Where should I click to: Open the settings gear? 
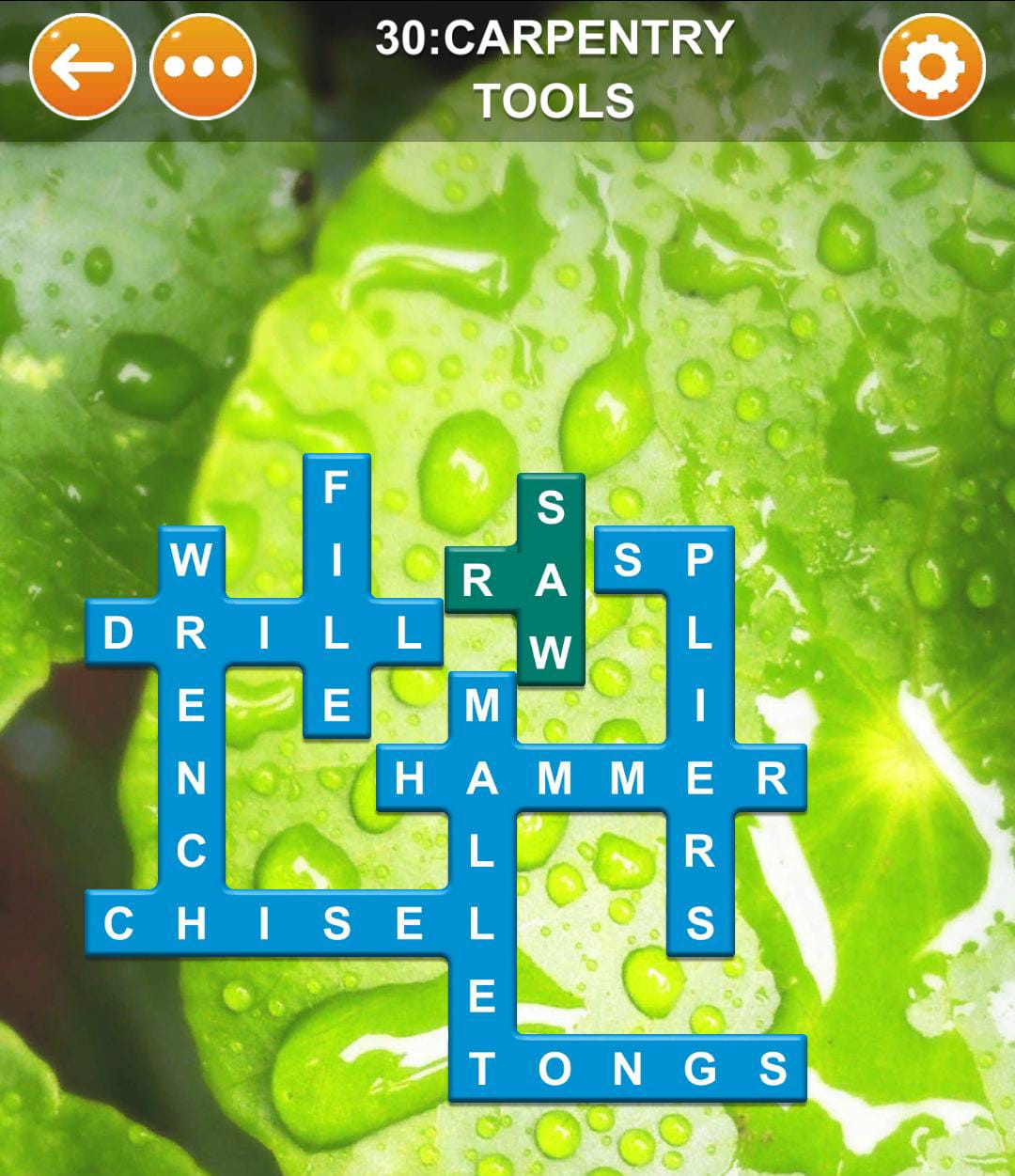click(x=930, y=66)
